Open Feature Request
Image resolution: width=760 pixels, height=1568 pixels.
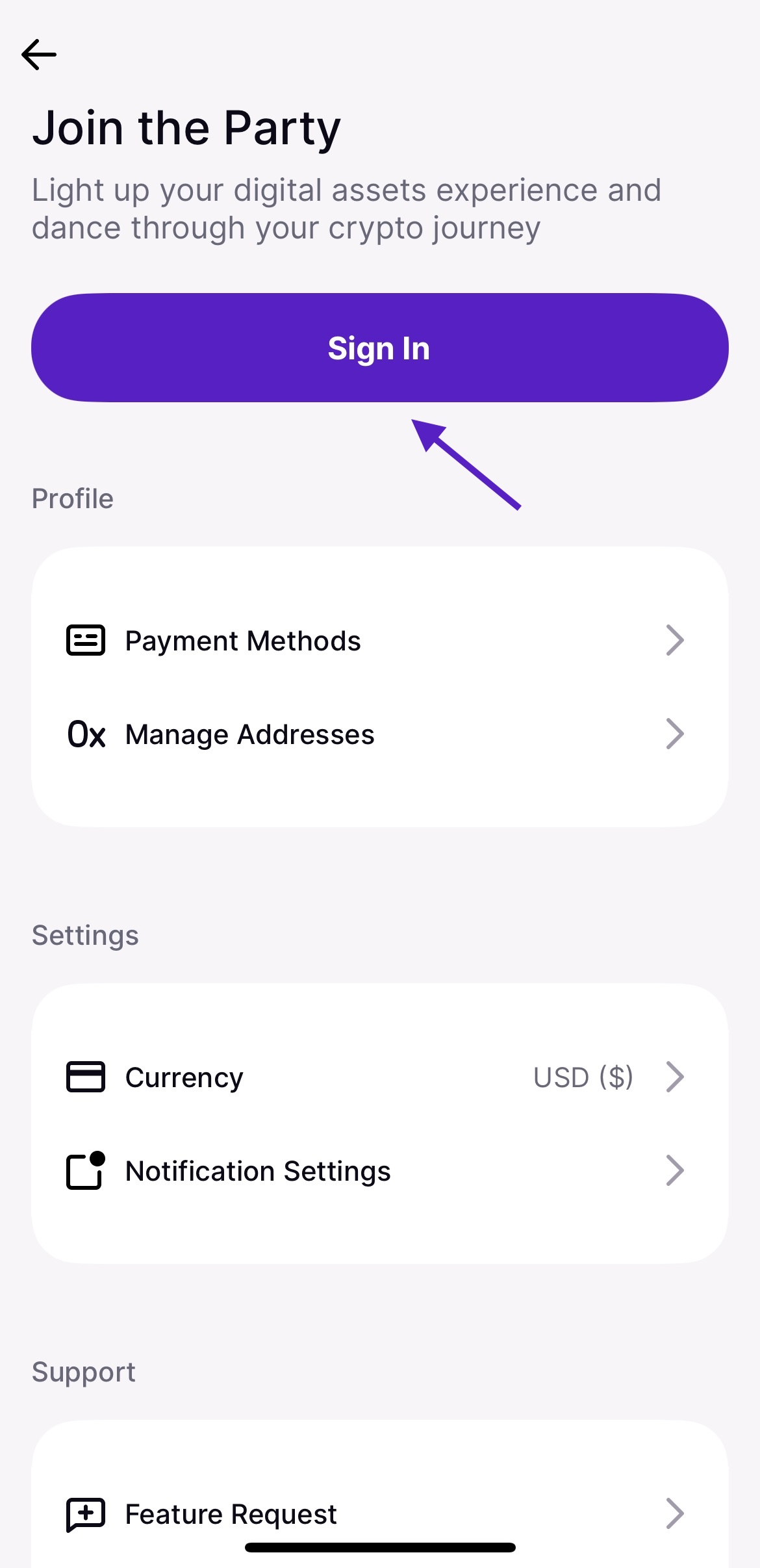[379, 1514]
